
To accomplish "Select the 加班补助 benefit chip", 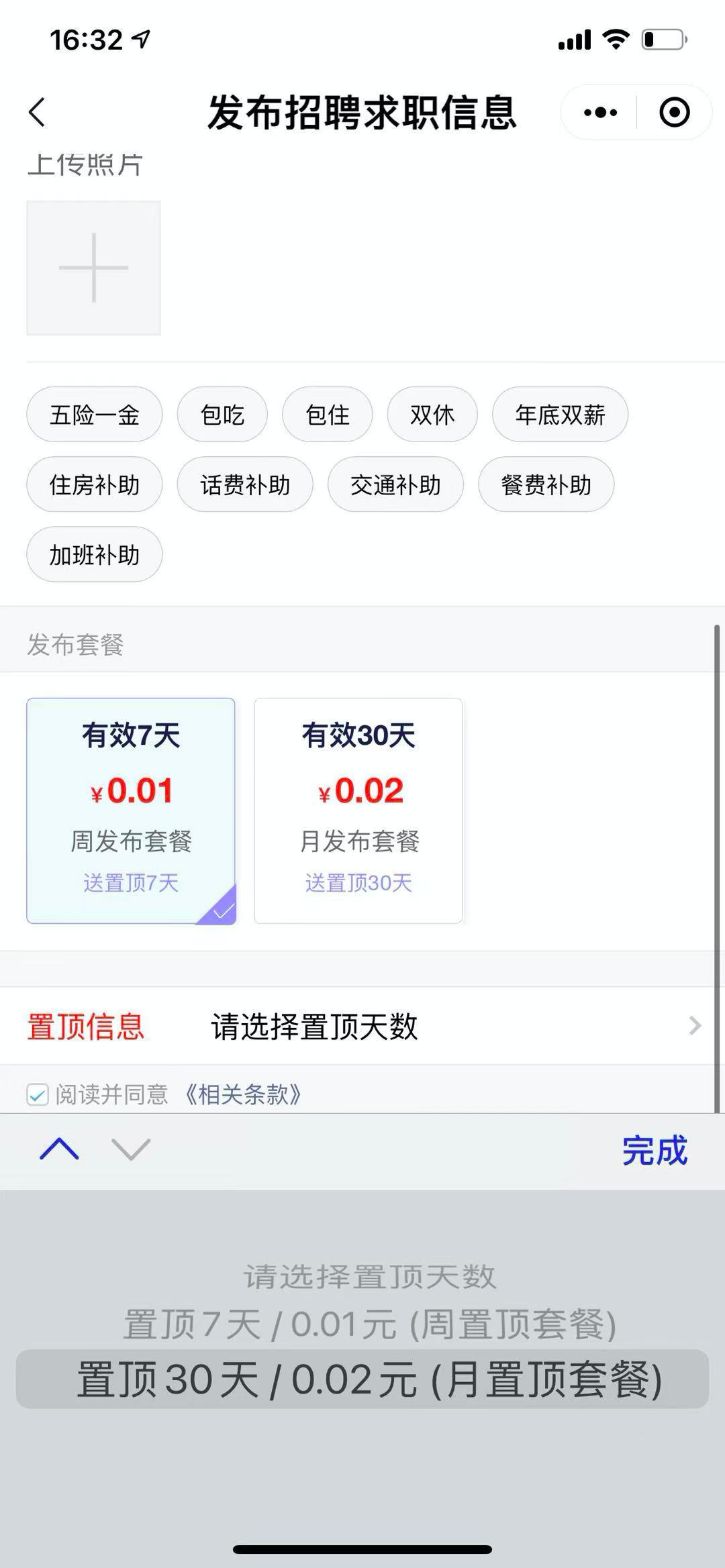I will 94,554.
